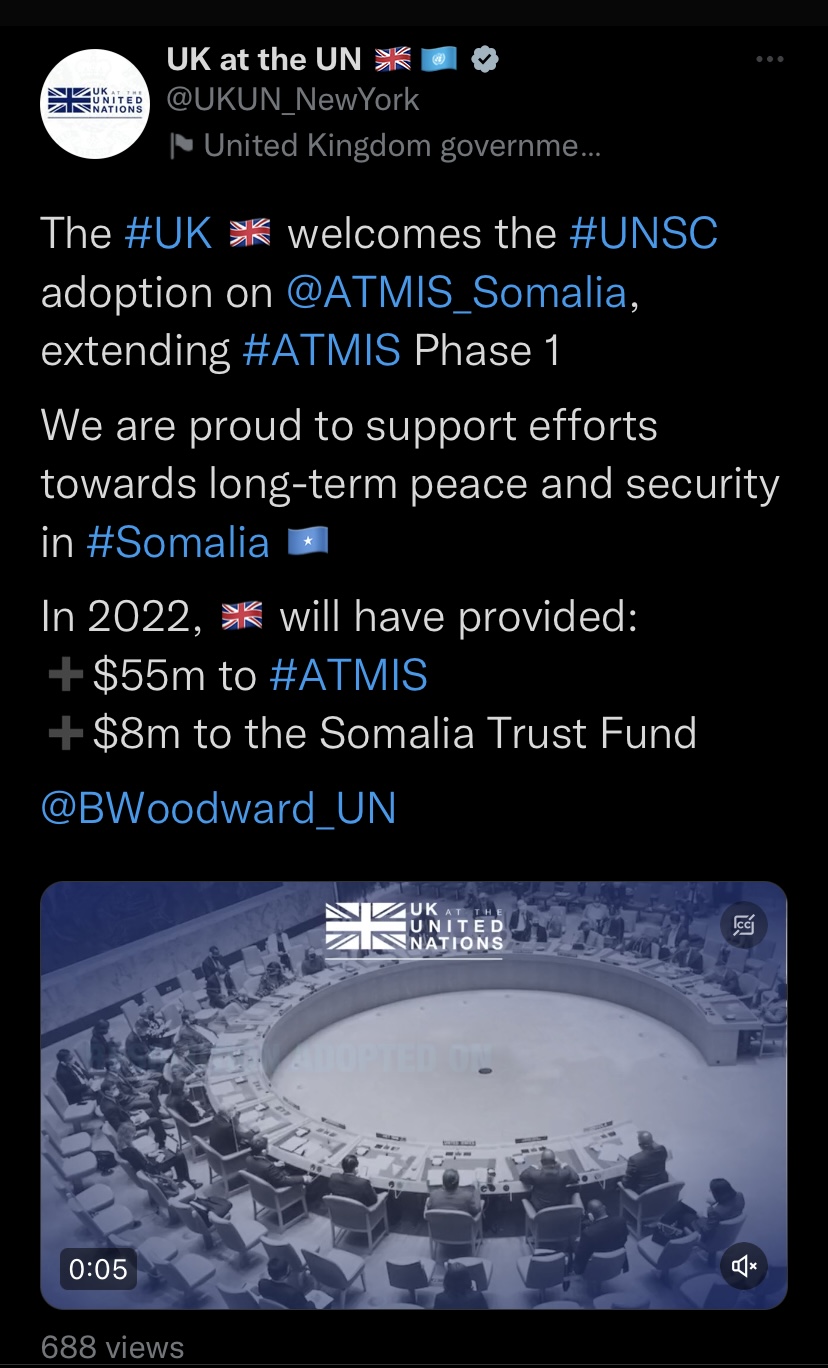
Task: Open #ATMIS hashtag before Phase 1
Action: click(321, 351)
